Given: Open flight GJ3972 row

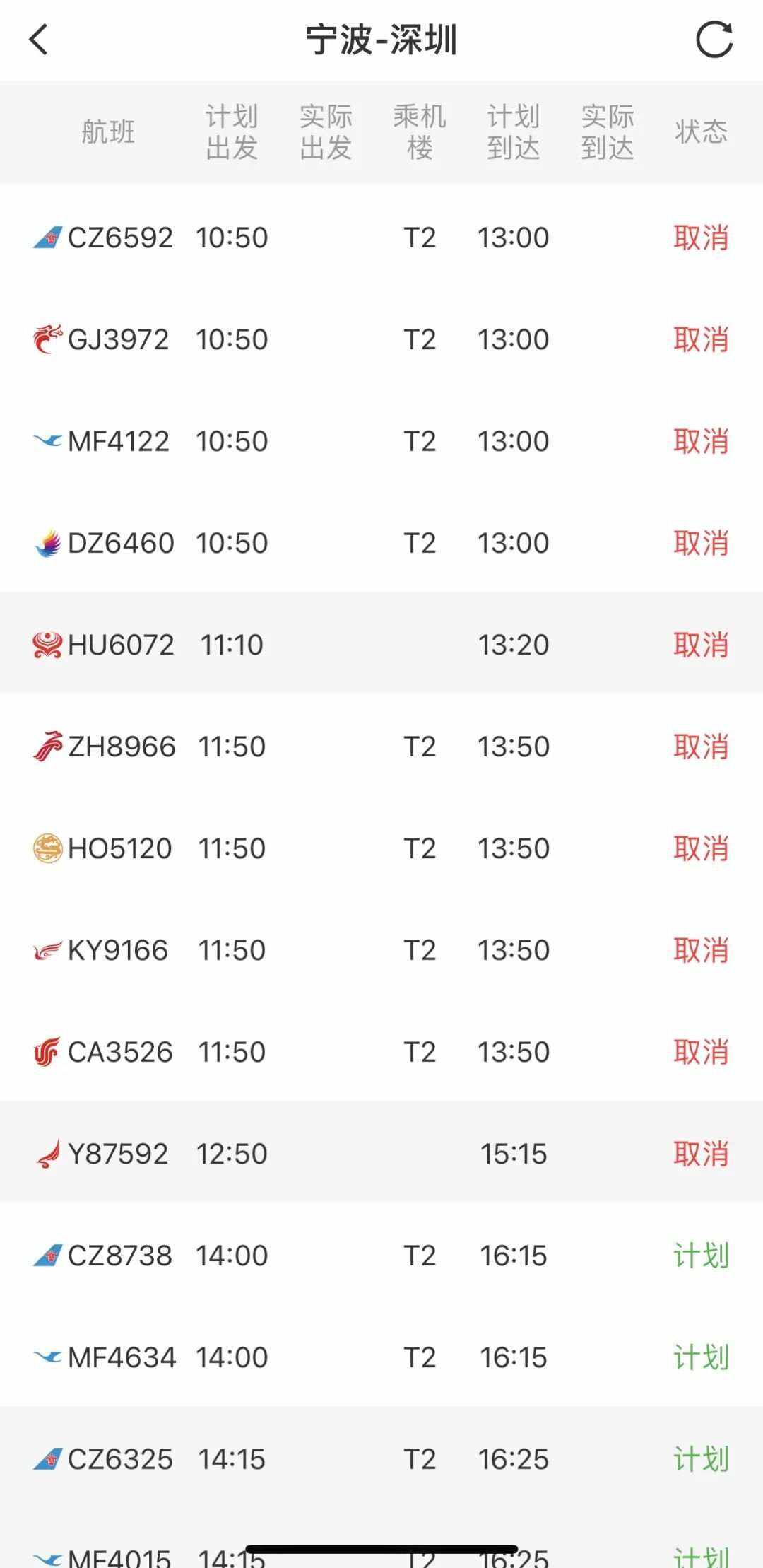Looking at the screenshot, I should pyautogui.click(x=381, y=339).
